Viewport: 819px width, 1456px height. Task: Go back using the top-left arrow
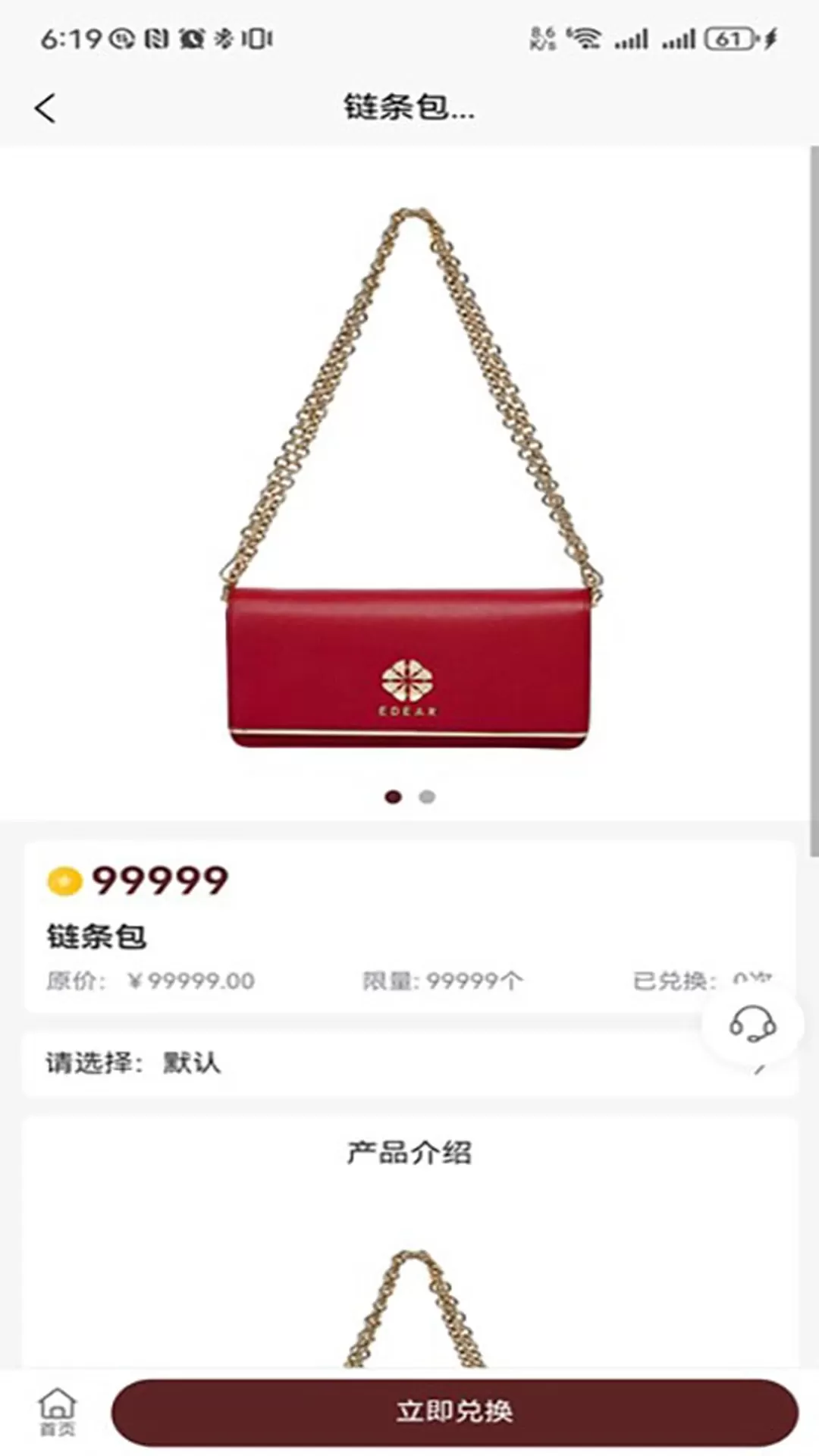[x=45, y=108]
